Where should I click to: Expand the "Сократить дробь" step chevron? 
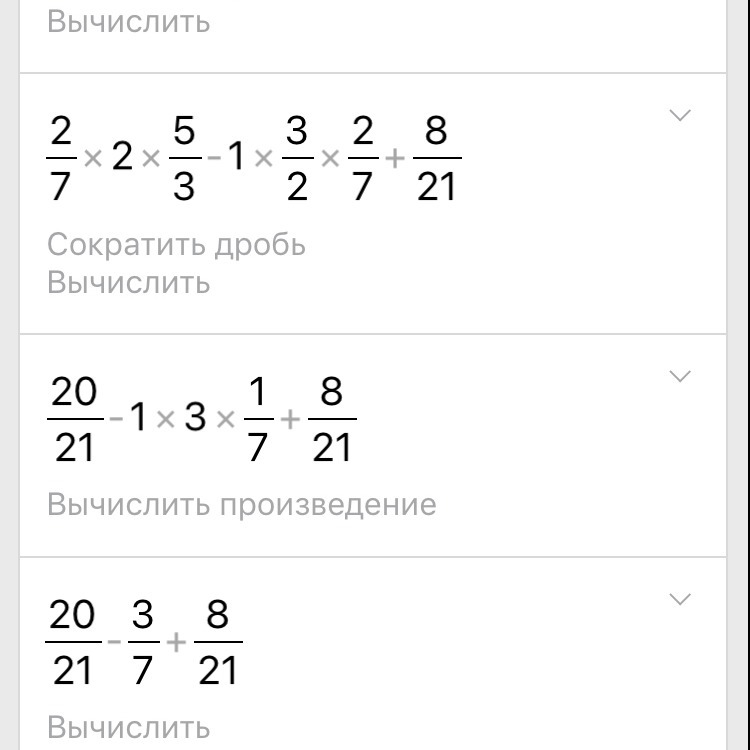click(680, 115)
